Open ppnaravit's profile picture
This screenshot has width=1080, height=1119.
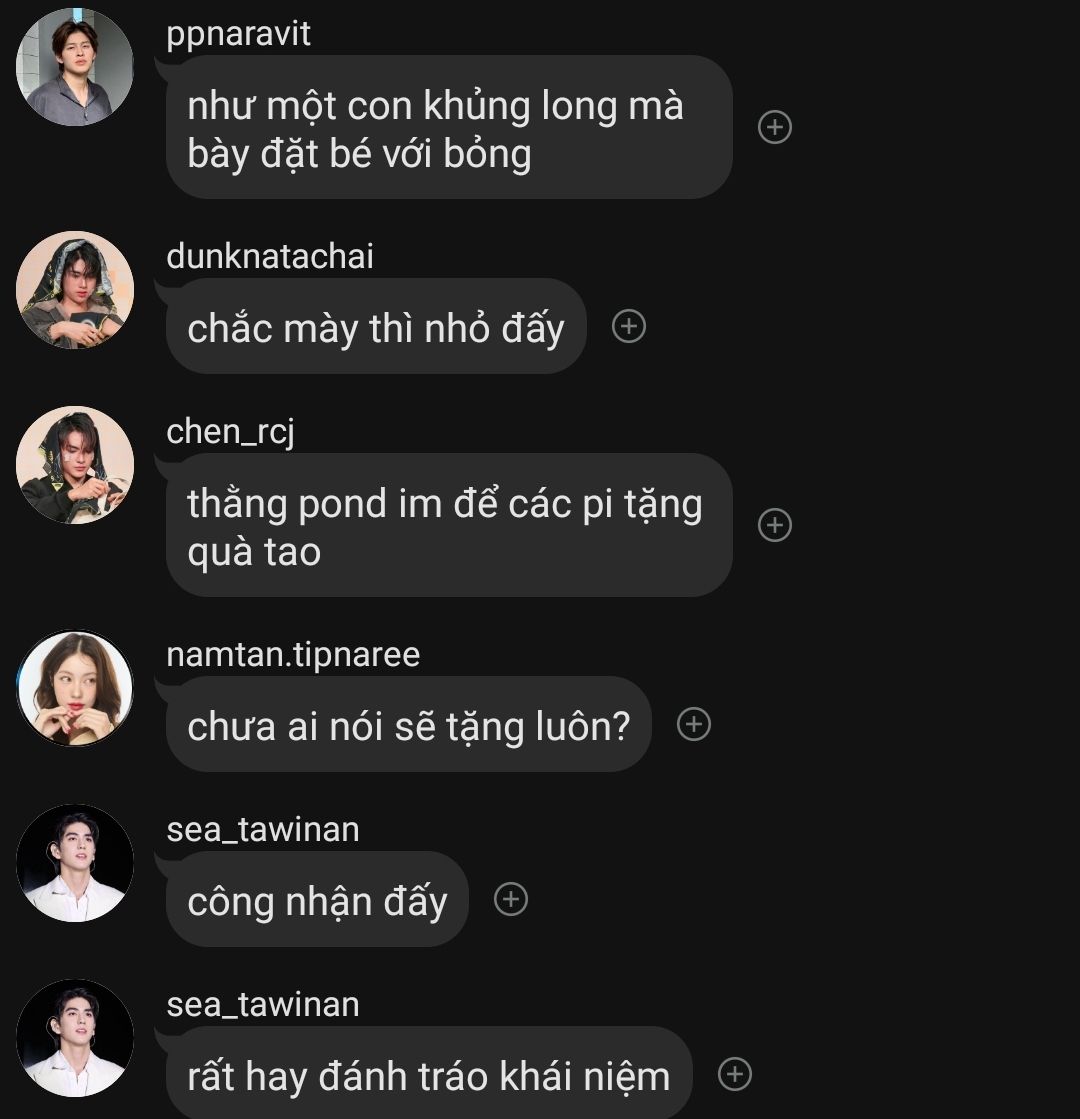pyautogui.click(x=75, y=67)
